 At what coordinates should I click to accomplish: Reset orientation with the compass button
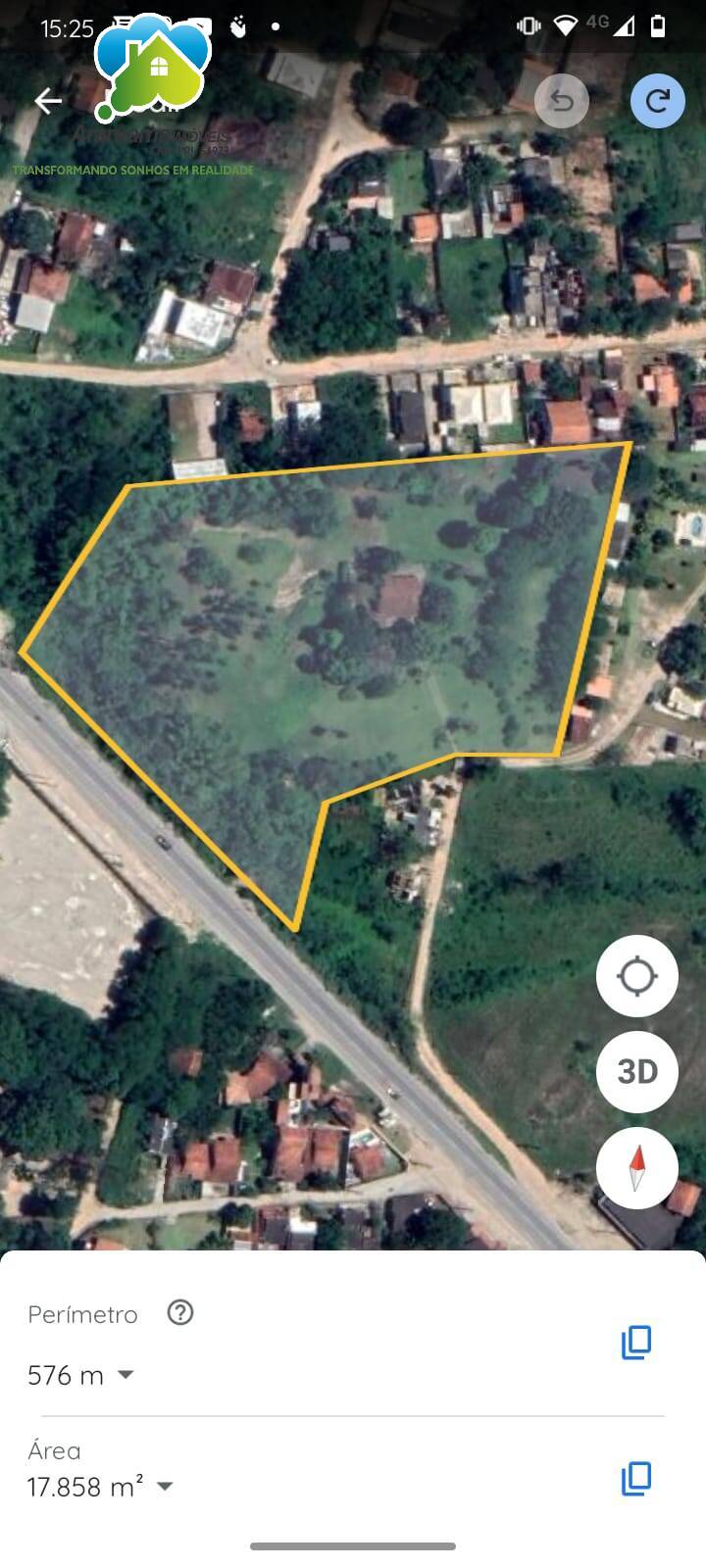tap(637, 1167)
